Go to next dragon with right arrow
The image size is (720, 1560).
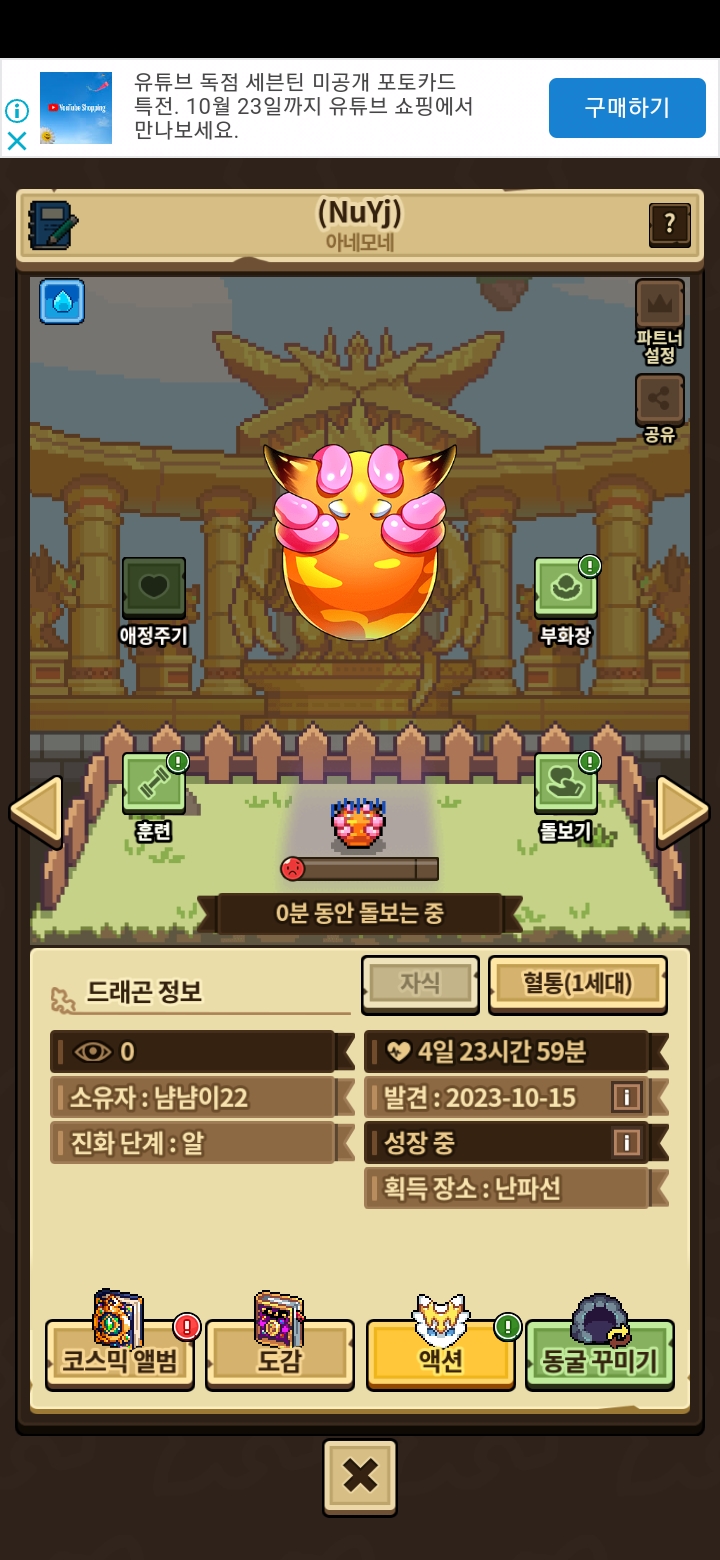point(682,811)
